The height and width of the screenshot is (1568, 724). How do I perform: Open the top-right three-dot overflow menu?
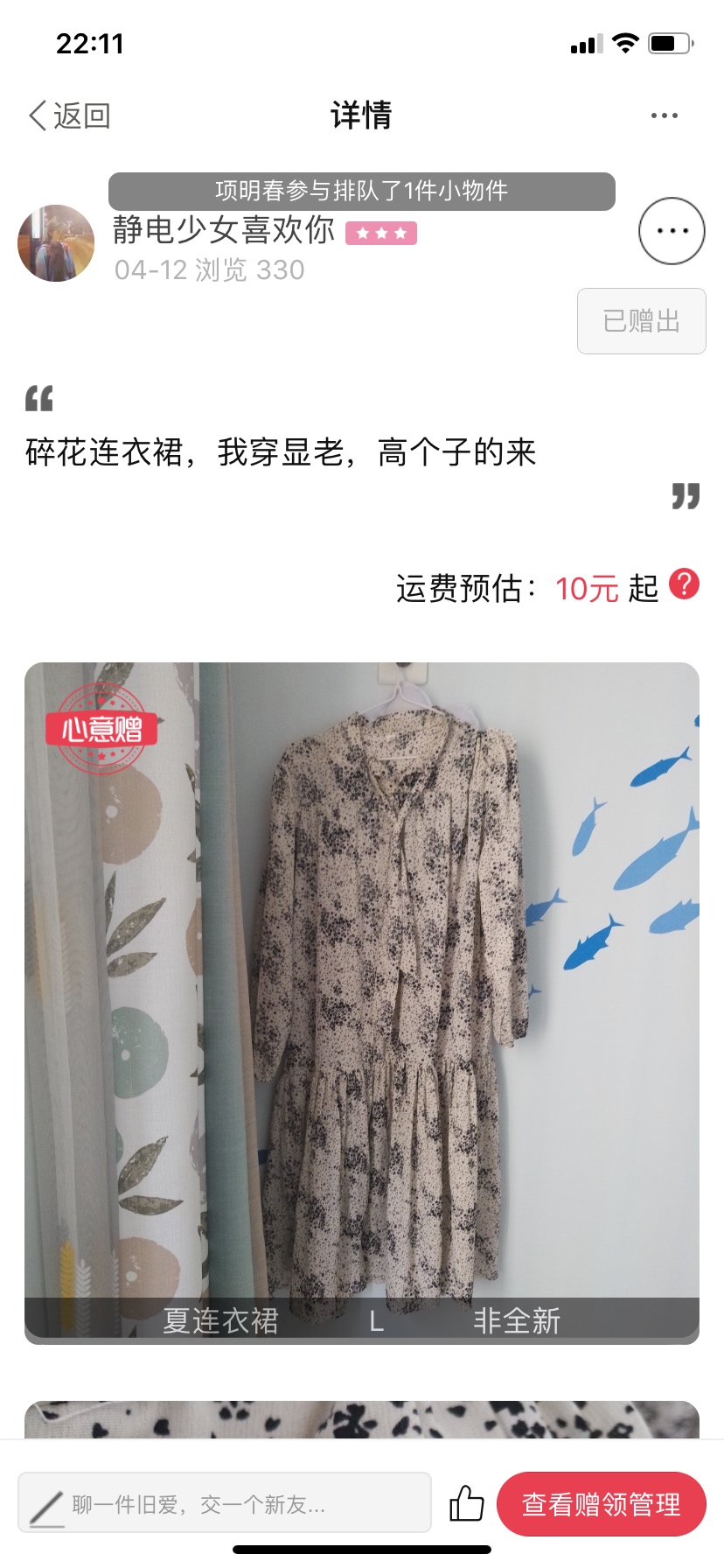click(665, 115)
